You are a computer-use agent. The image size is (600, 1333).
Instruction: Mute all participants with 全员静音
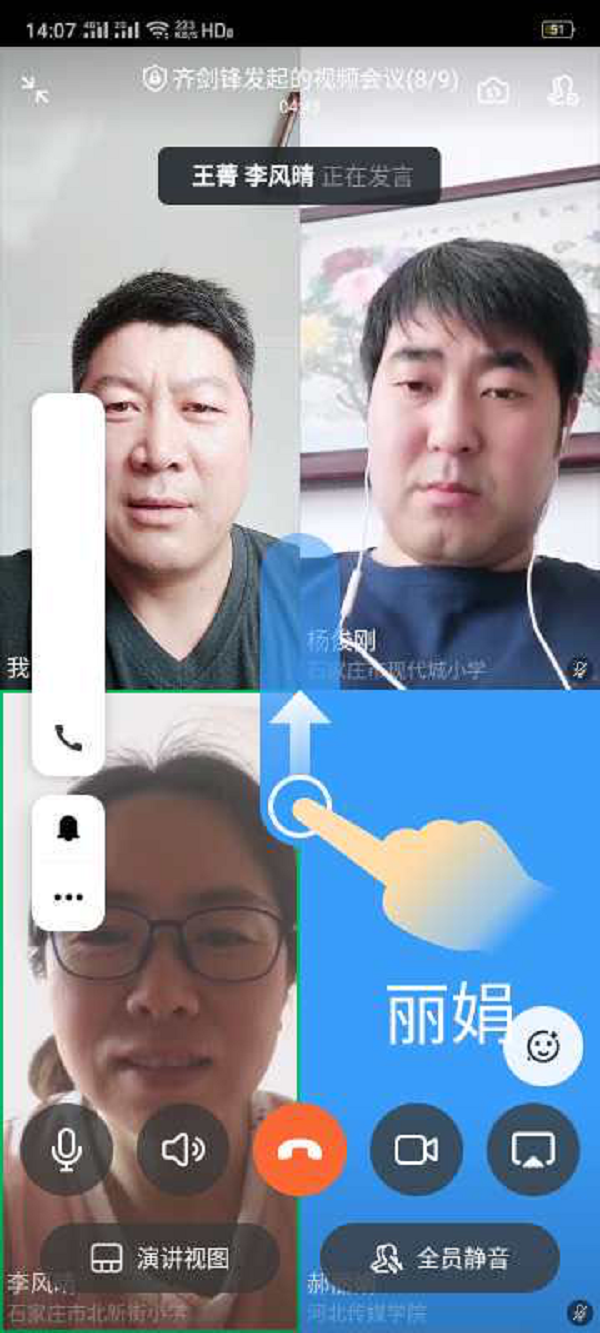click(x=440, y=1258)
